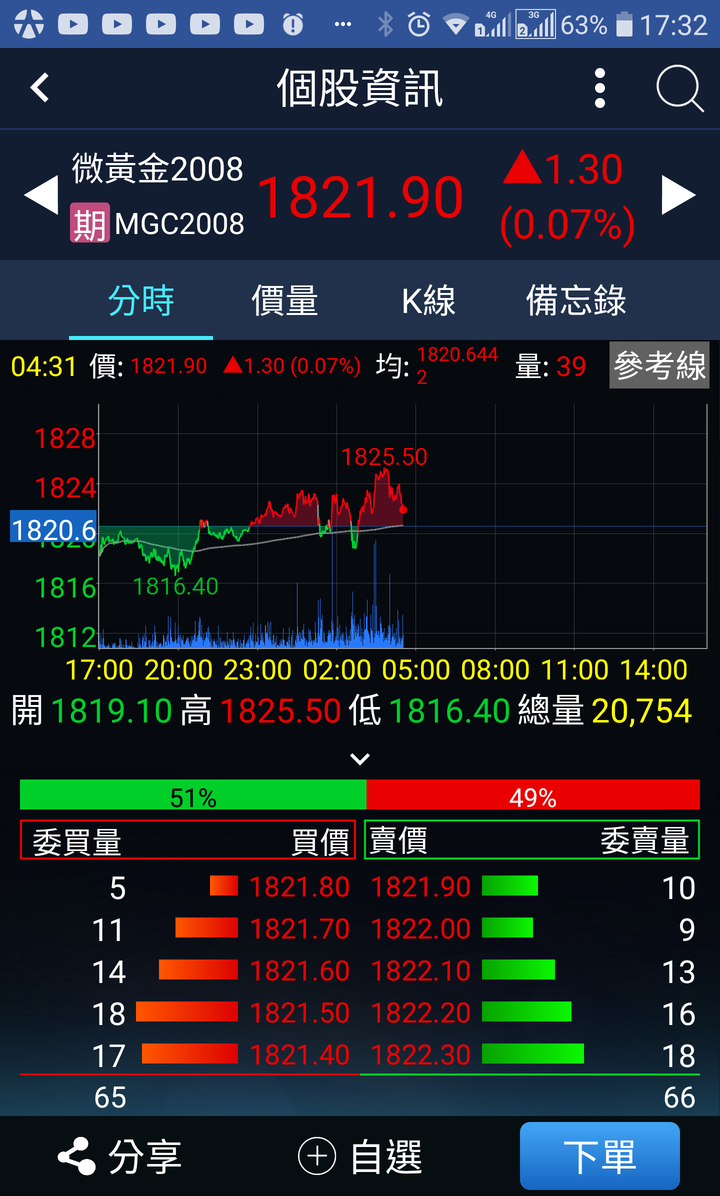
Task: Place an order with 下單
Action: click(599, 1156)
